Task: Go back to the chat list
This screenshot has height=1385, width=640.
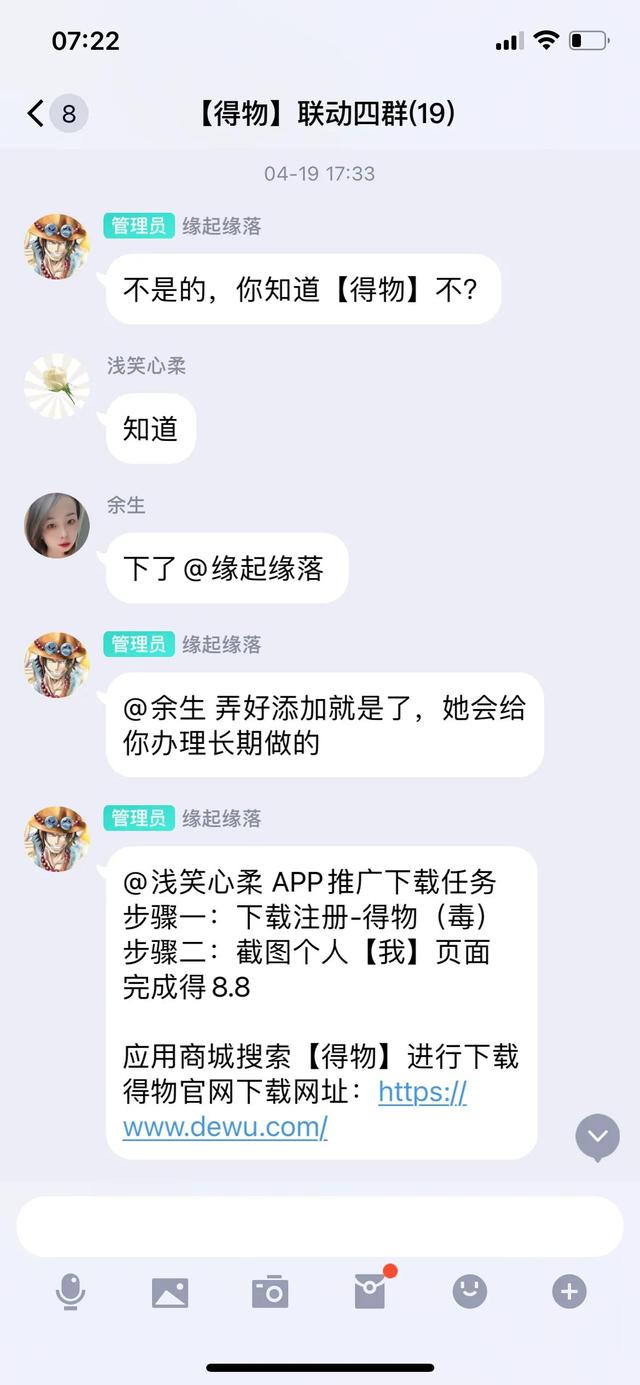Action: coord(38,113)
